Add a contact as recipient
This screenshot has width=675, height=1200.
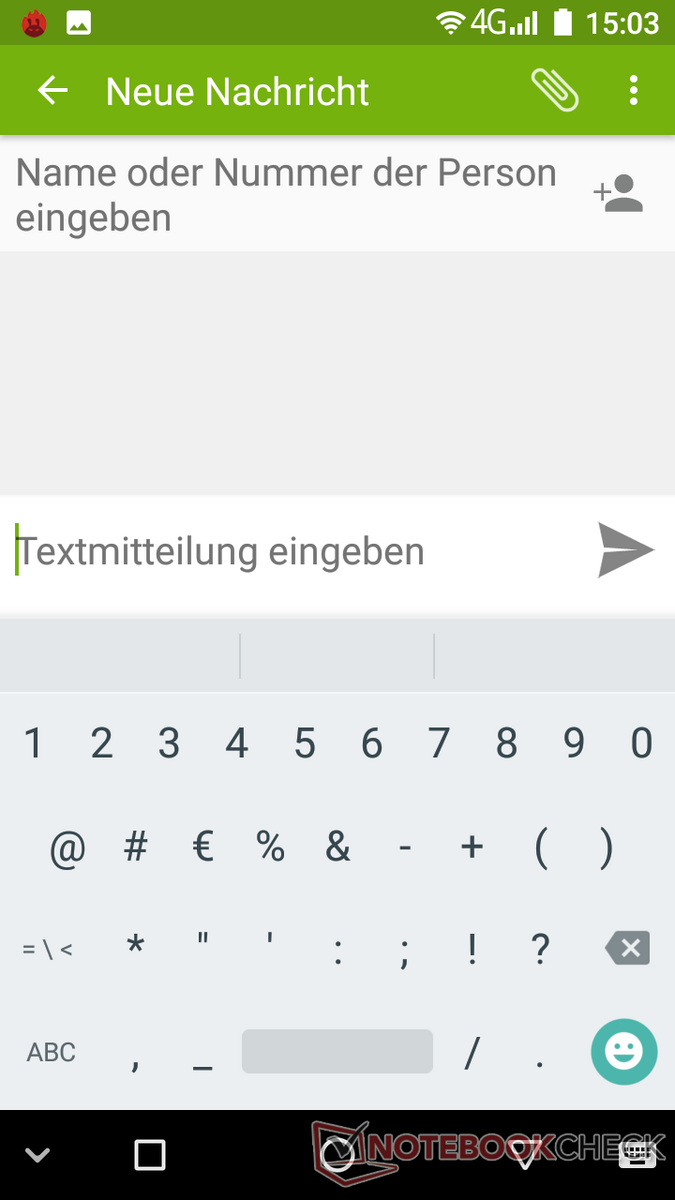(x=618, y=193)
